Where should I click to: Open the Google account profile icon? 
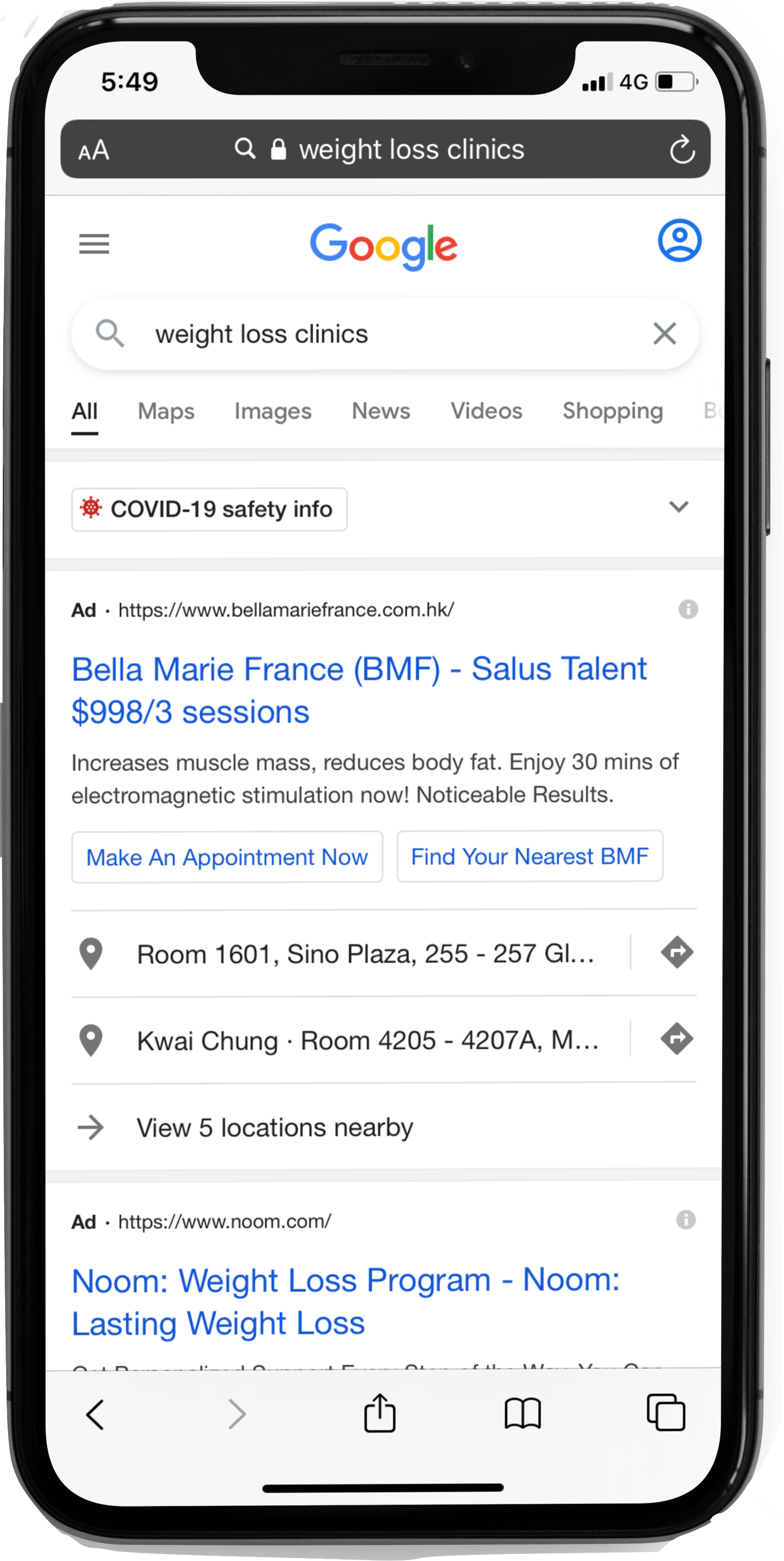679,241
